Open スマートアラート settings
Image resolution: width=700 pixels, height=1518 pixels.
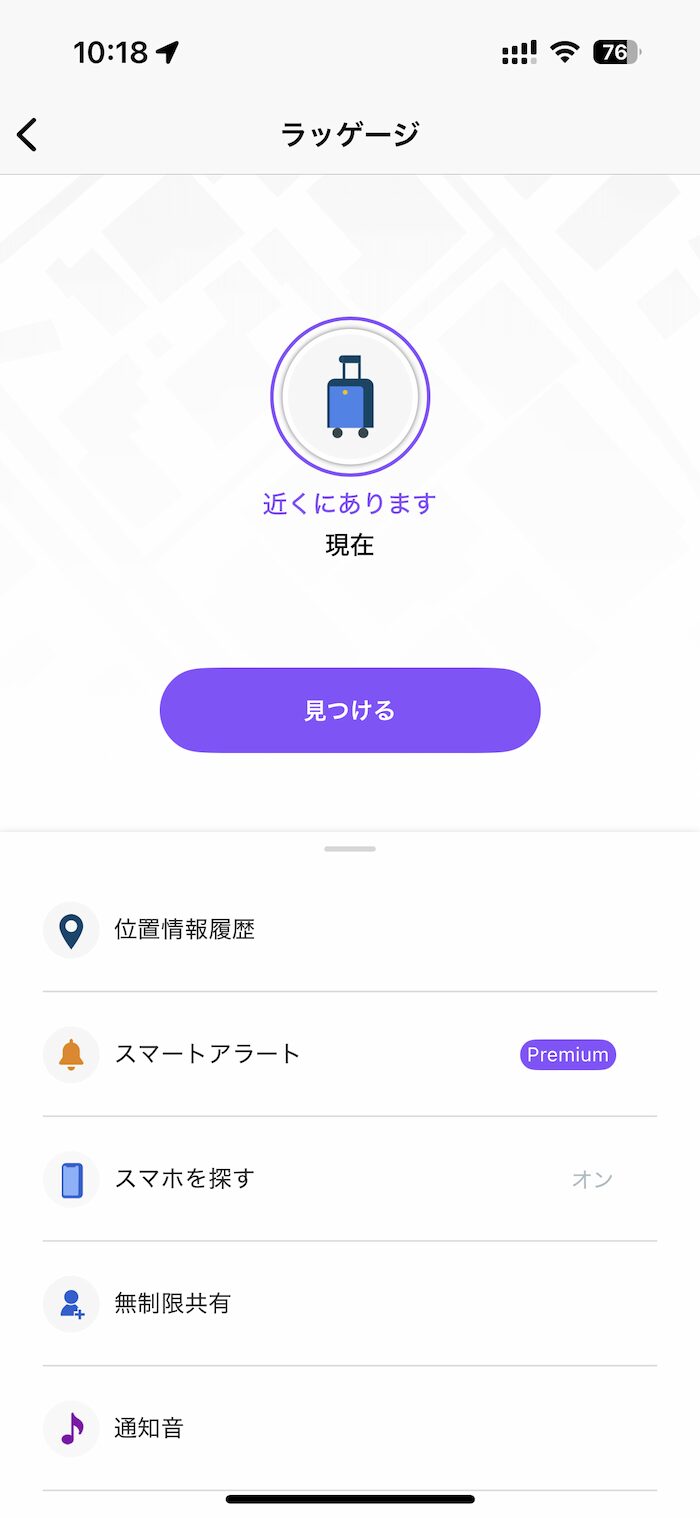coord(350,1054)
